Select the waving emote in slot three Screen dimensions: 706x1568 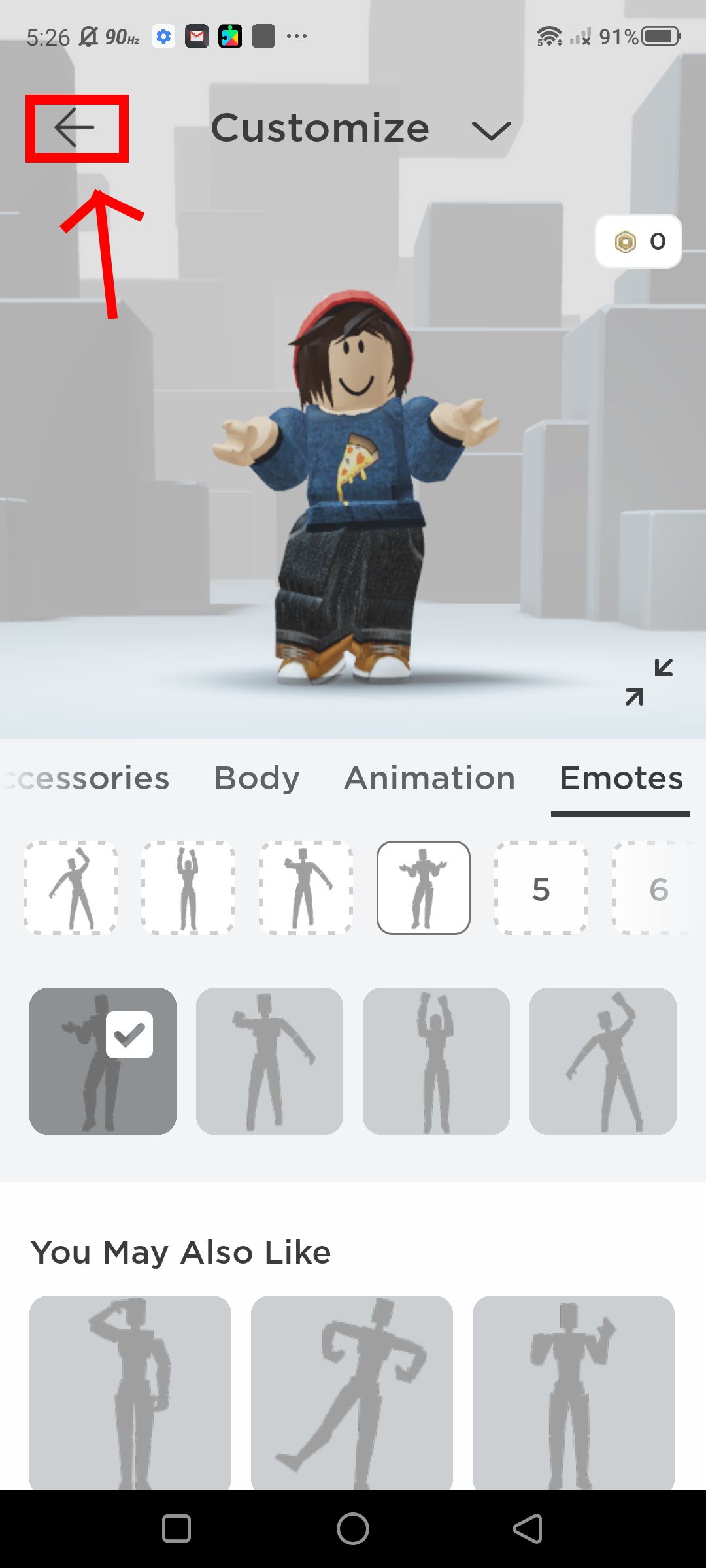(305, 887)
